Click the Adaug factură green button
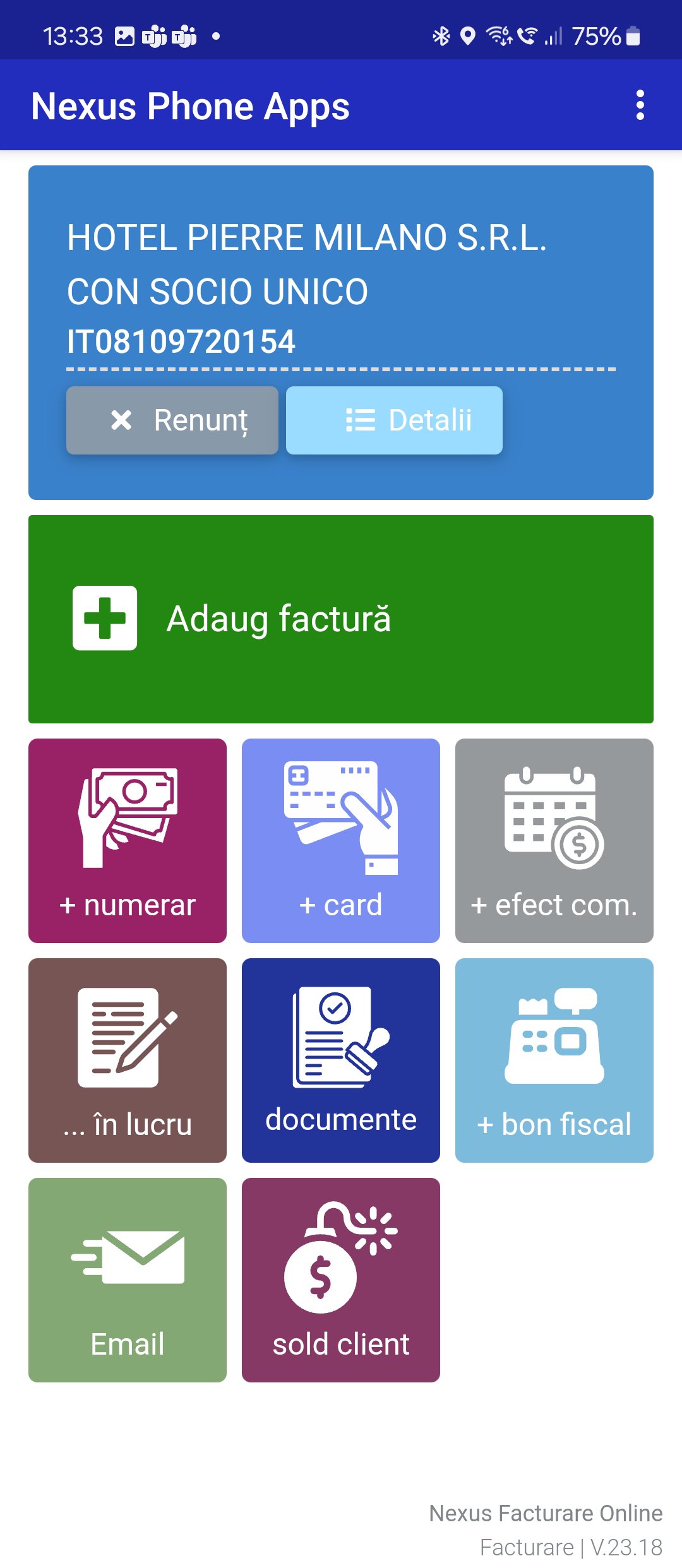 pyautogui.click(x=341, y=619)
